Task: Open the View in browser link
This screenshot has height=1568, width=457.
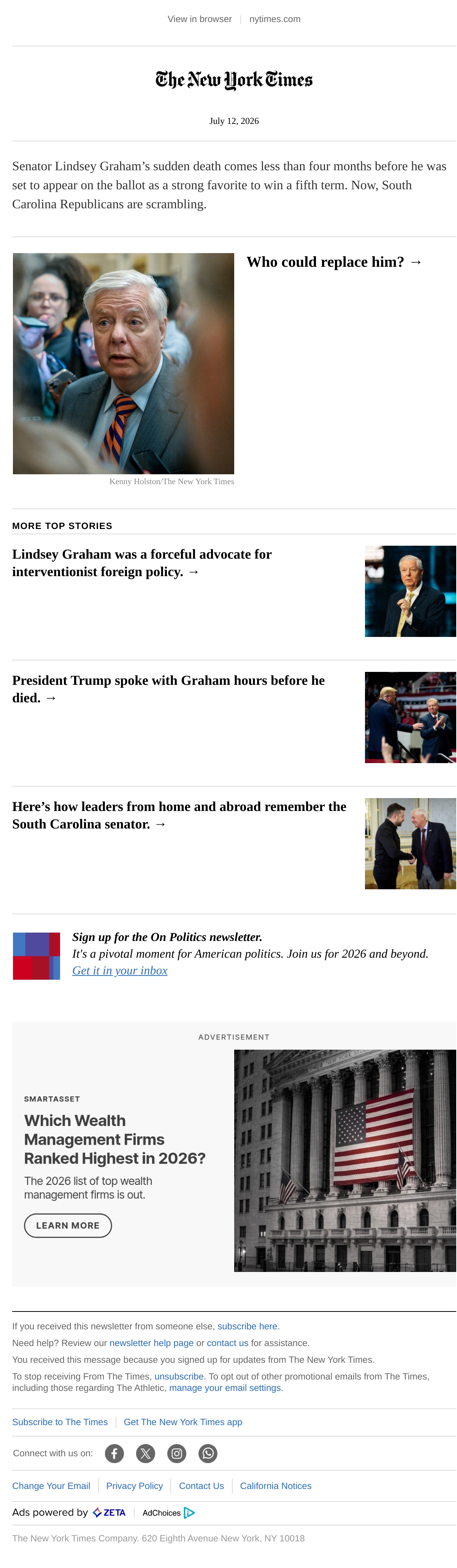Action: pyautogui.click(x=199, y=19)
